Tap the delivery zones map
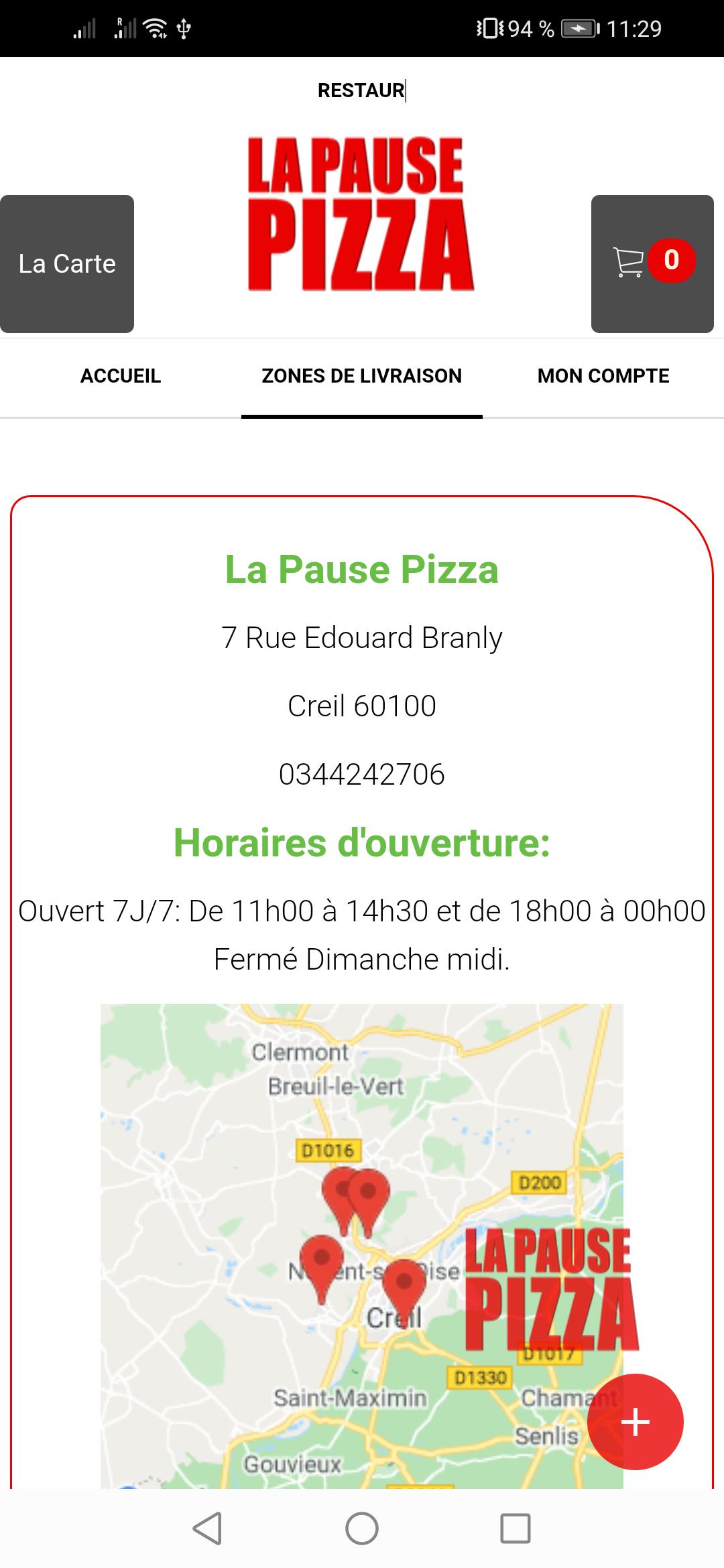 [362, 1246]
